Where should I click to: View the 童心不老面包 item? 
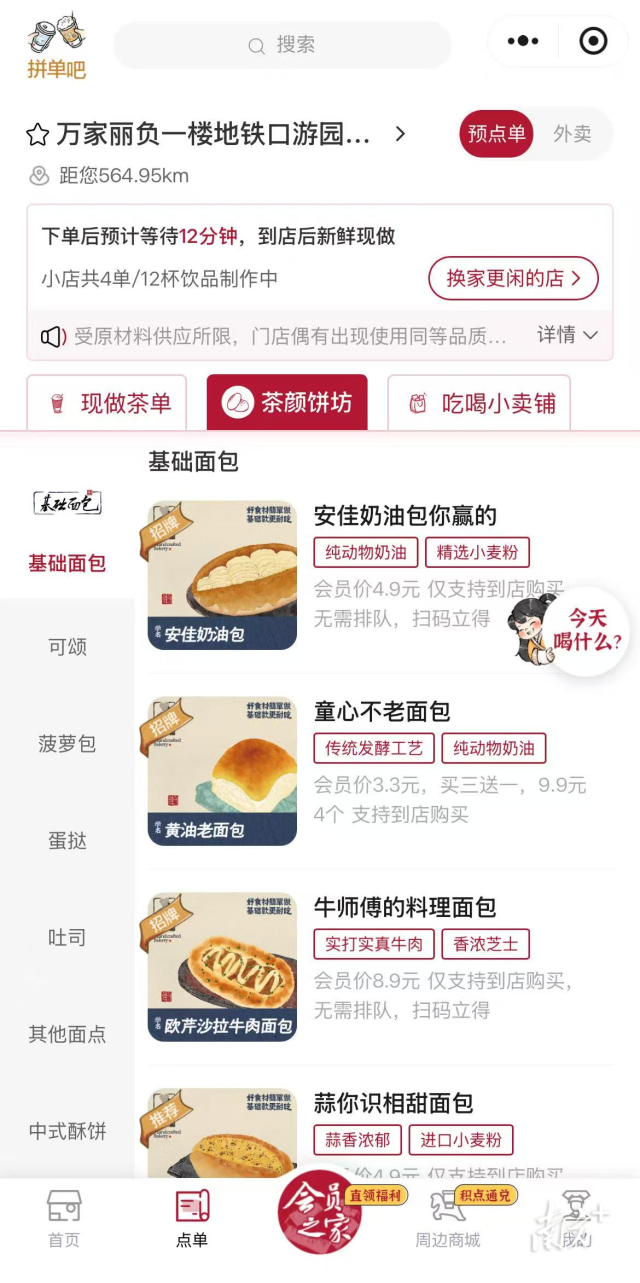tap(382, 712)
